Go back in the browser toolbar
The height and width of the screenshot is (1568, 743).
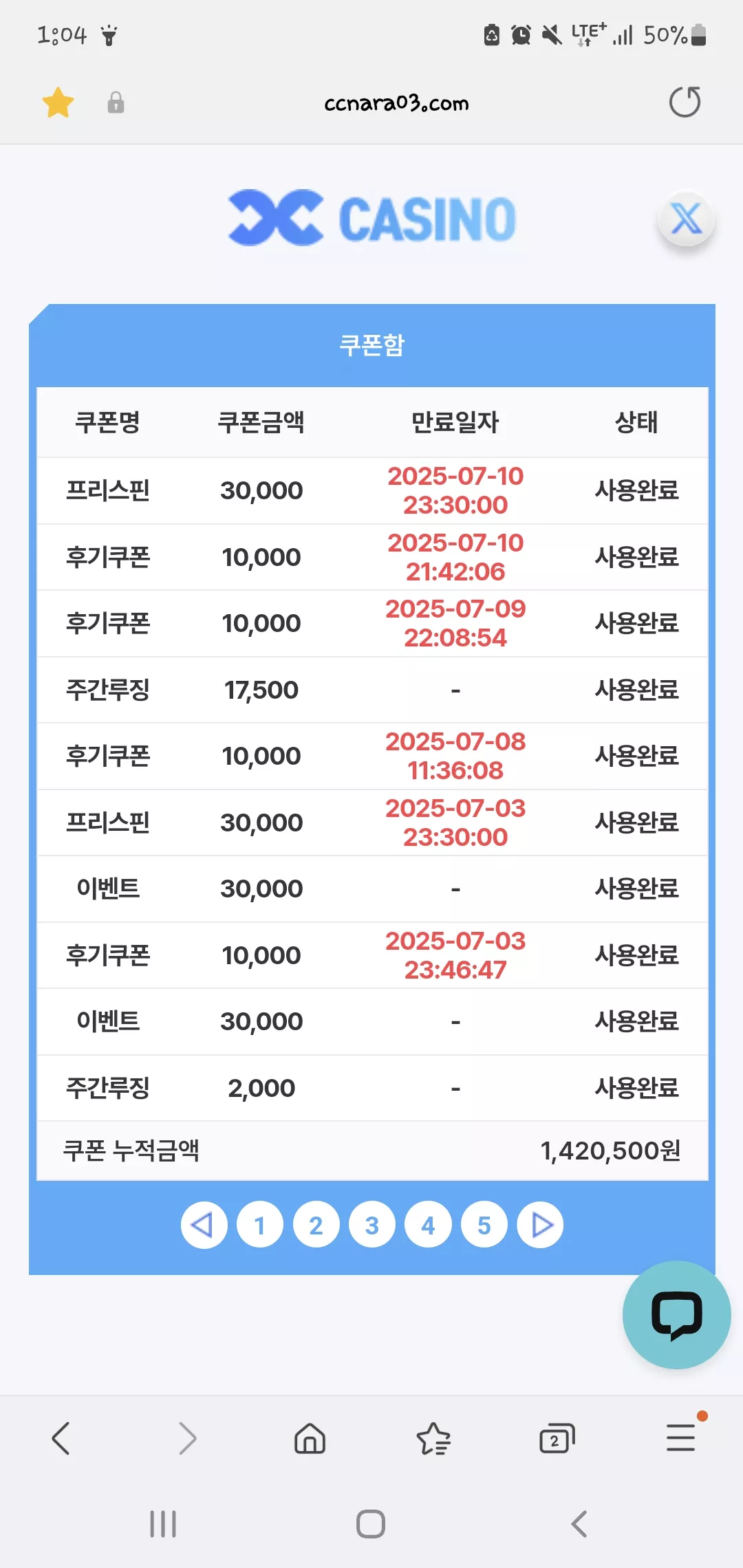coord(61,1438)
